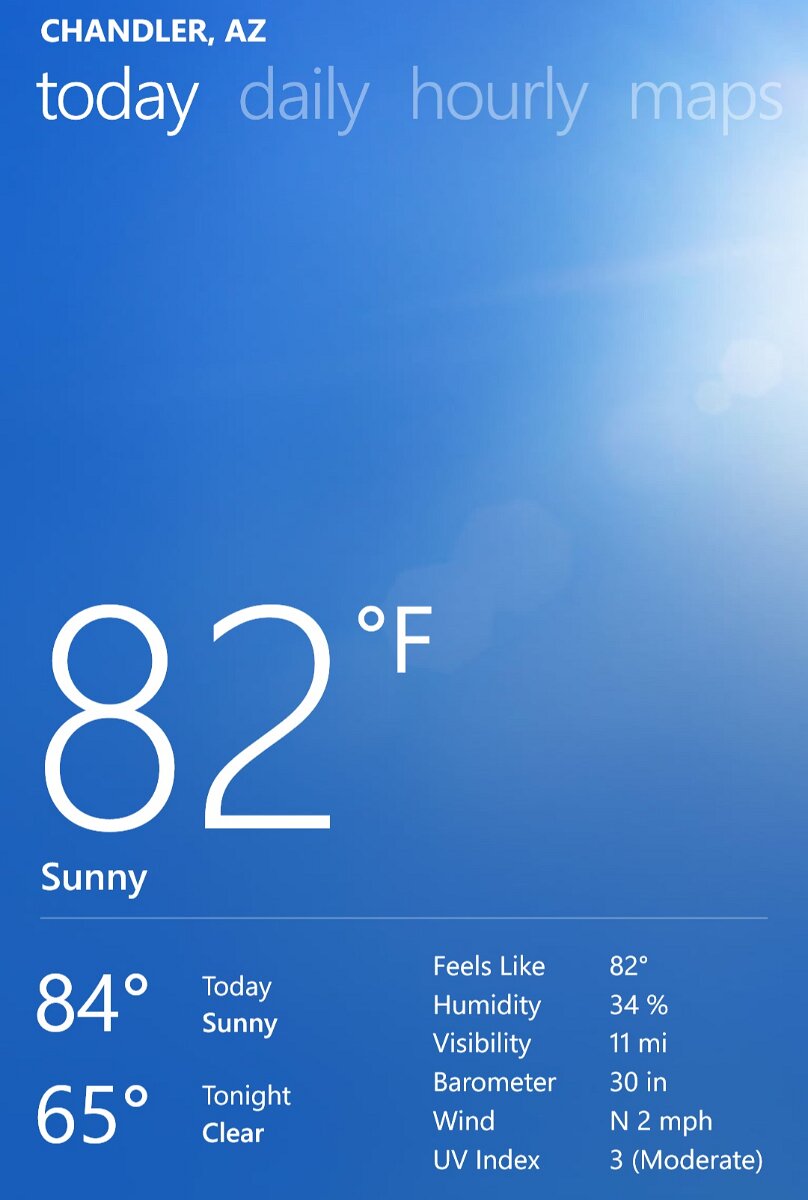Go to the today tab
Viewport: 808px width, 1200px height.
(x=117, y=98)
